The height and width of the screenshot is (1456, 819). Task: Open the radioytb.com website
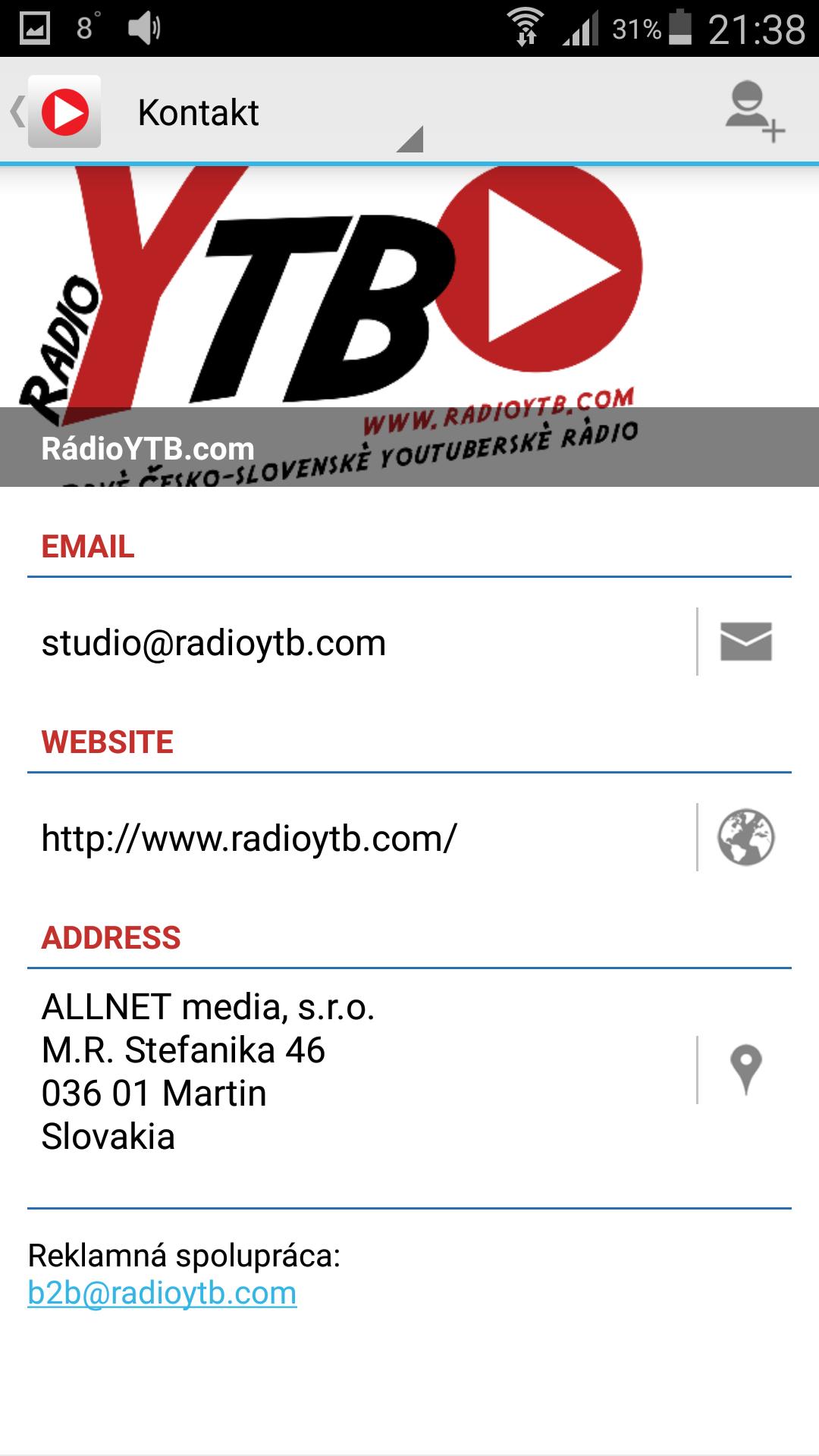pyautogui.click(x=745, y=837)
